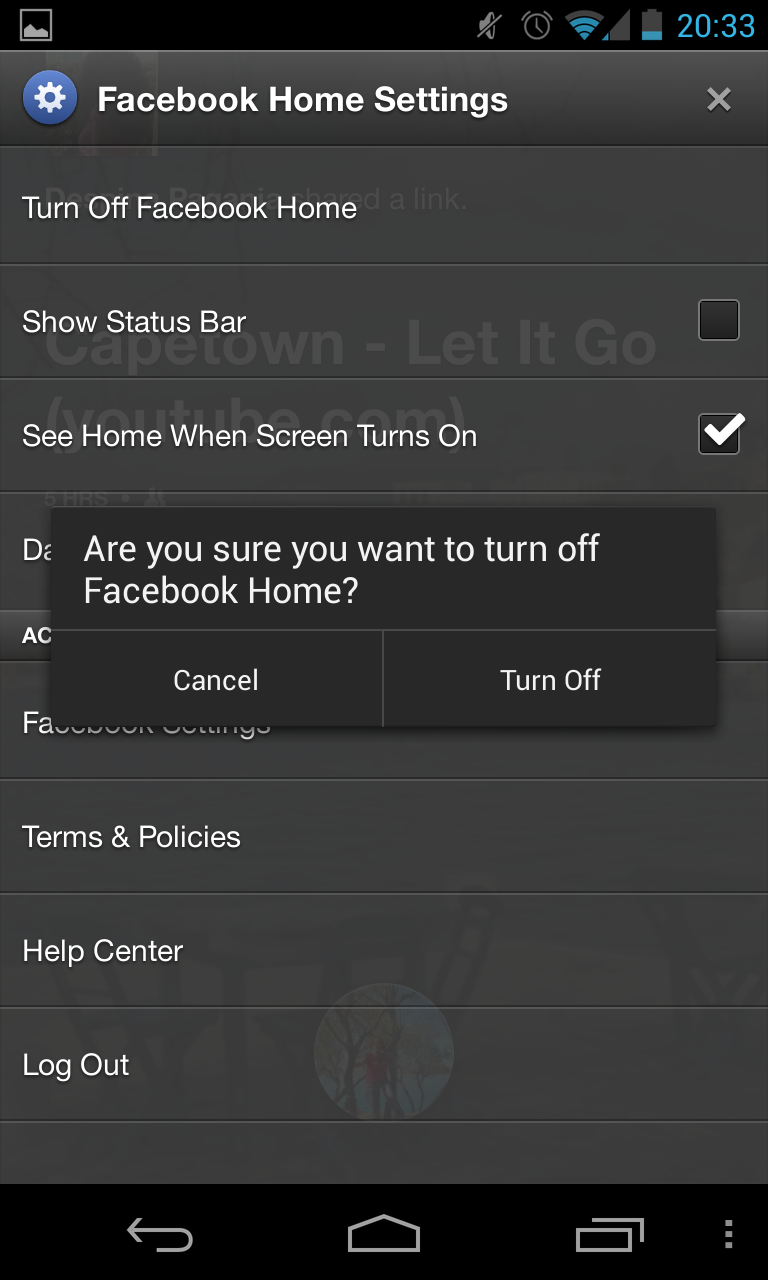This screenshot has height=1280, width=768.
Task: Check the Show Status Bar checkbox
Action: point(718,321)
